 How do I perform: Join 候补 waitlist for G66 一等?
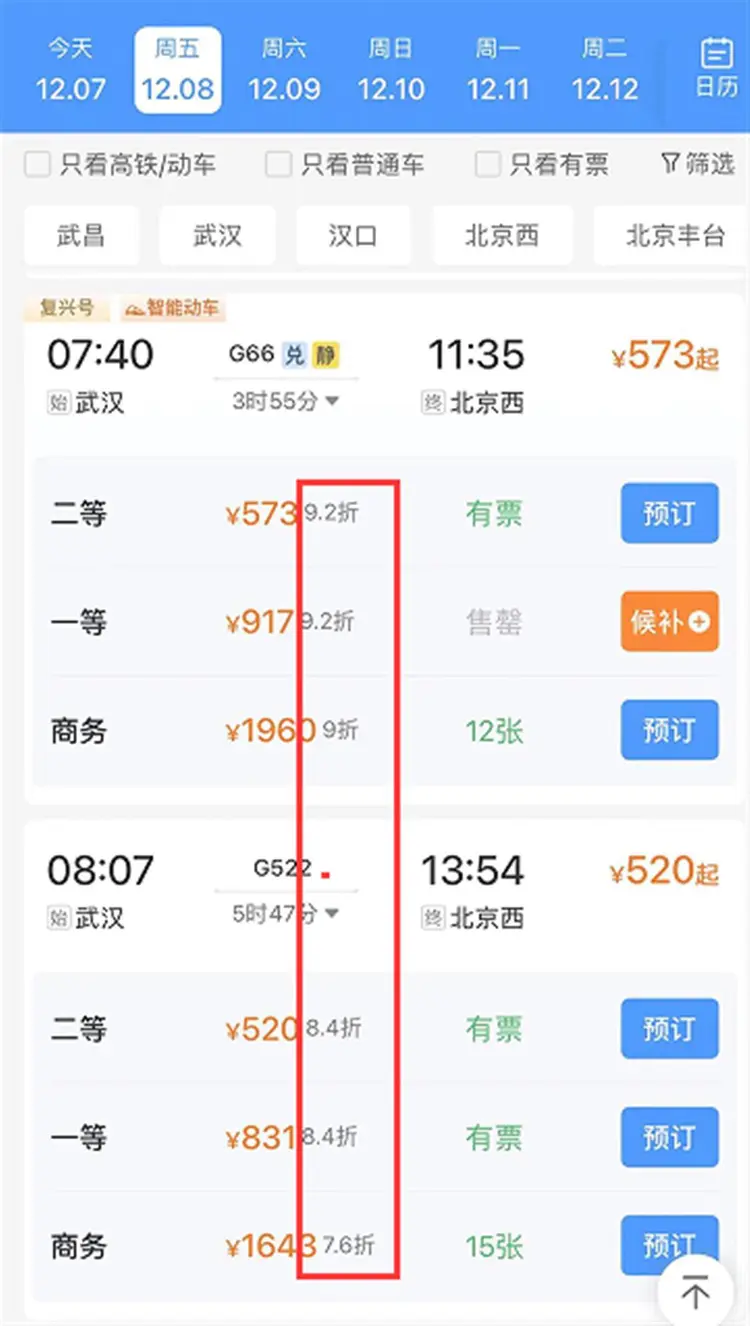click(670, 621)
